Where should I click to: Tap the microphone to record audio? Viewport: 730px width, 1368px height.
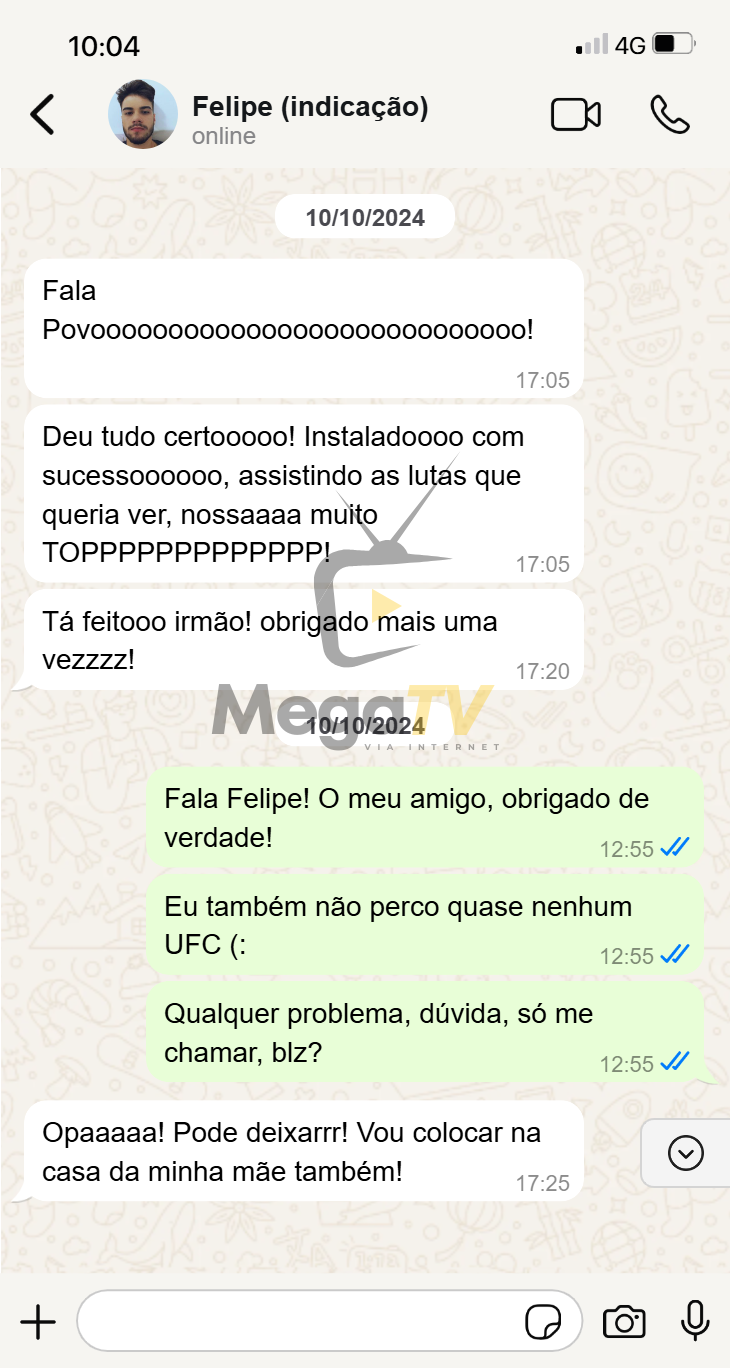pyautogui.click(x=695, y=1322)
